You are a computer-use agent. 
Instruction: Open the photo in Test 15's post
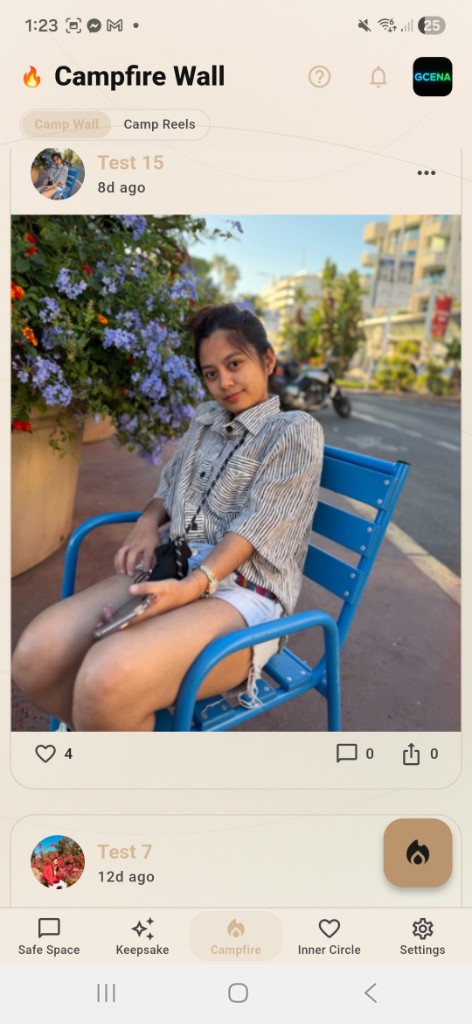pos(236,473)
